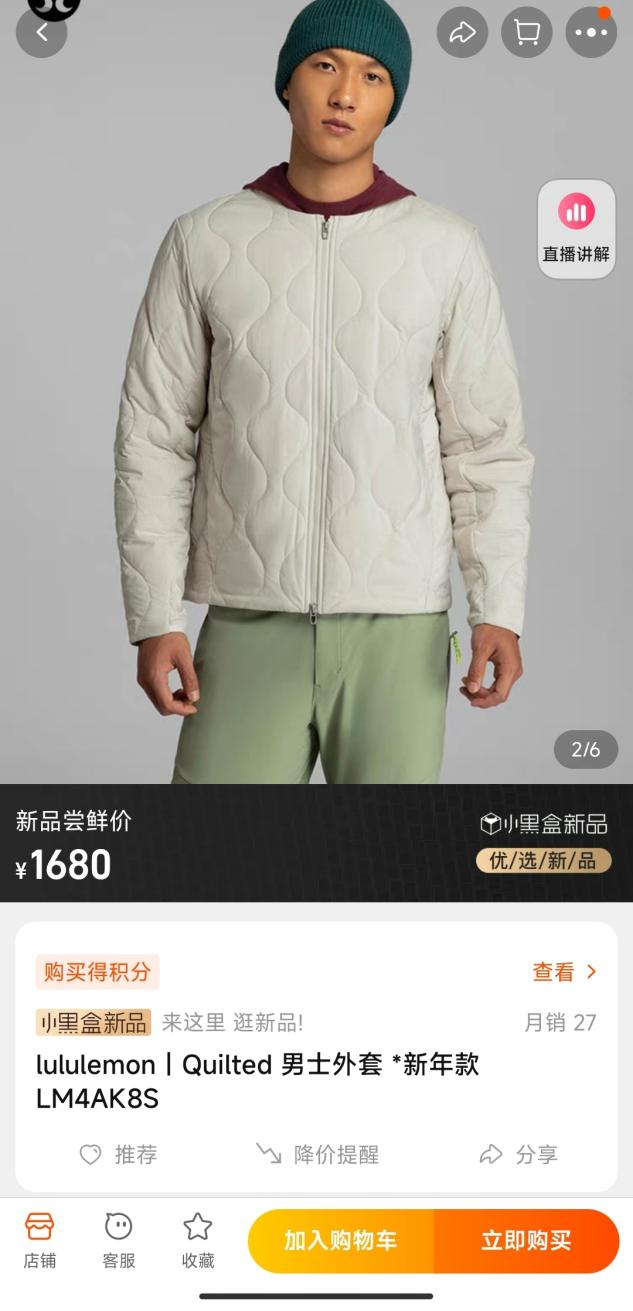The image size is (633, 1311).
Task: Open the shopping cart icon
Action: [x=527, y=32]
